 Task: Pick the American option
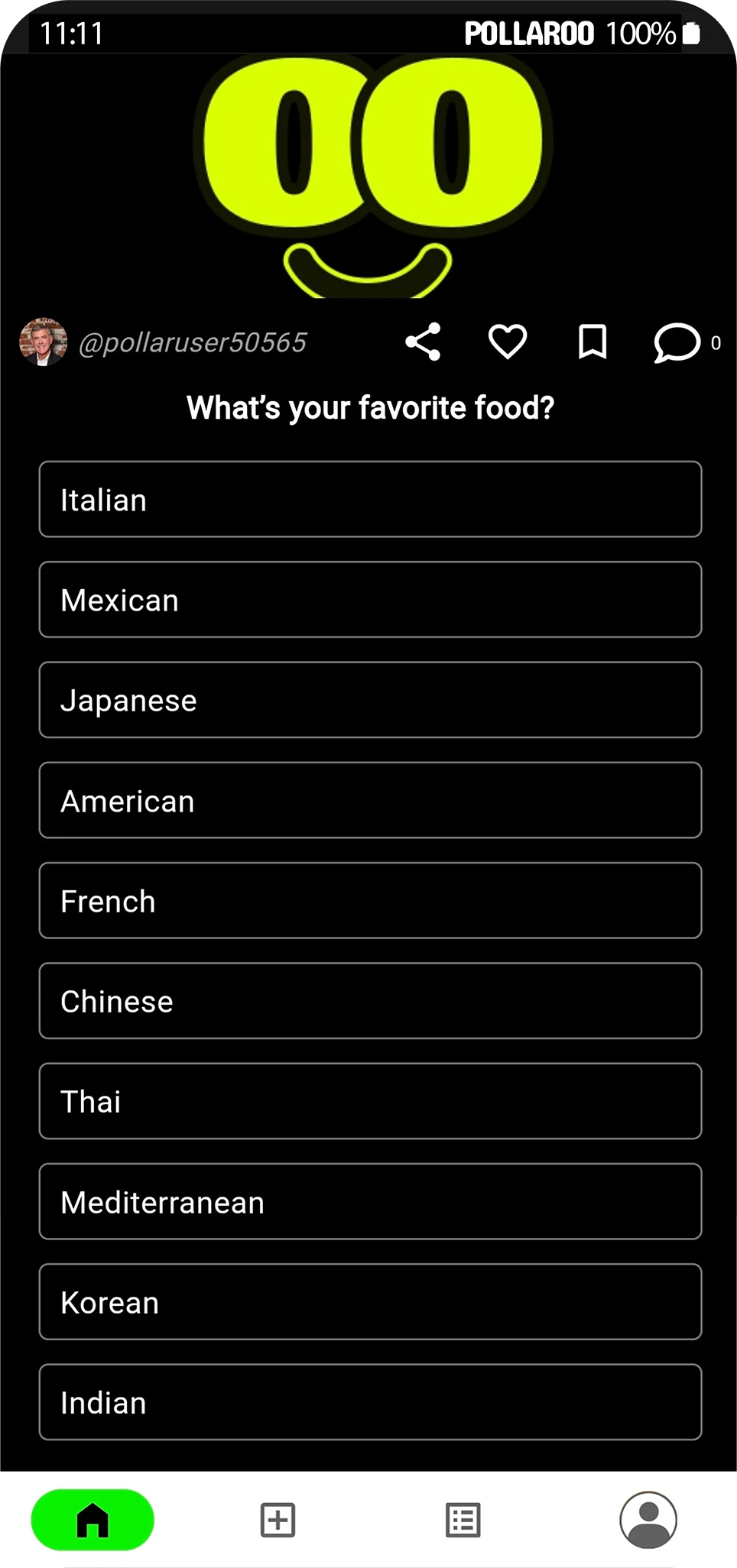[x=370, y=801]
